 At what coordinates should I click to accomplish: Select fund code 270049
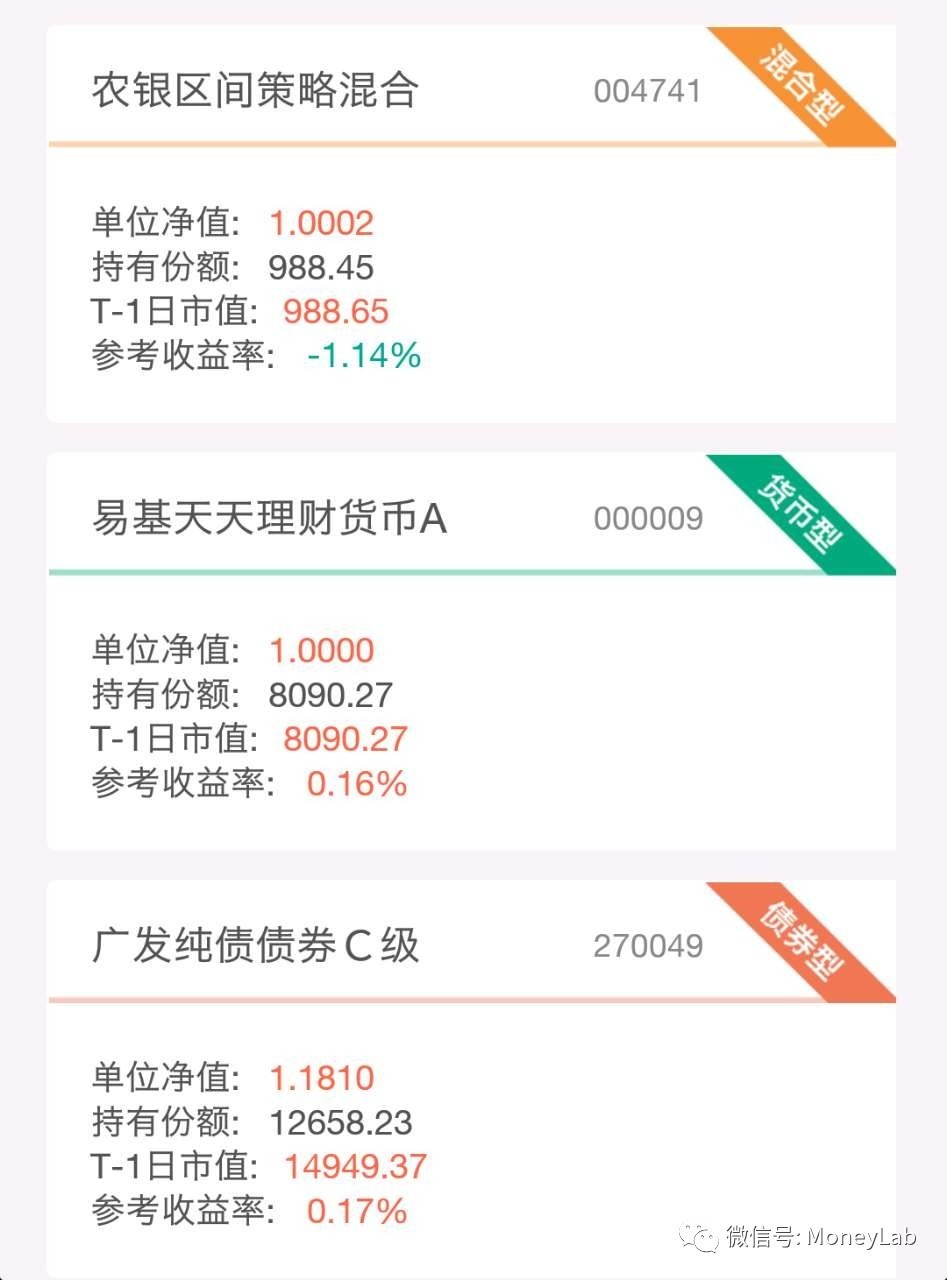click(x=648, y=944)
